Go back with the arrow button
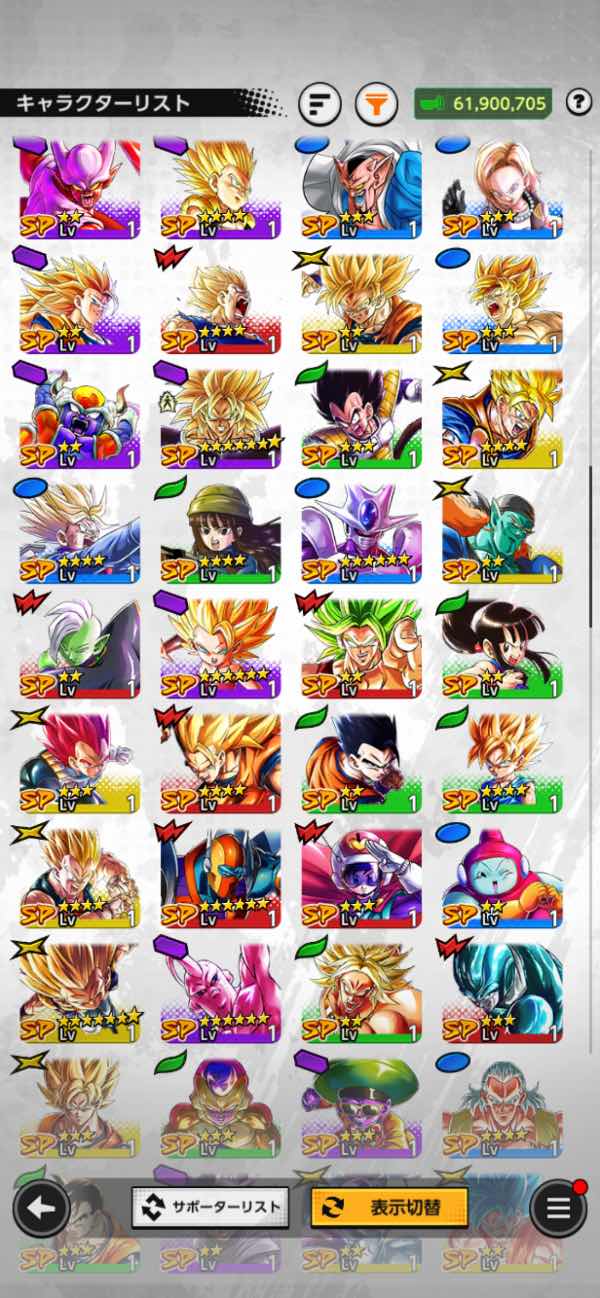600x1298 pixels. [x=41, y=1208]
